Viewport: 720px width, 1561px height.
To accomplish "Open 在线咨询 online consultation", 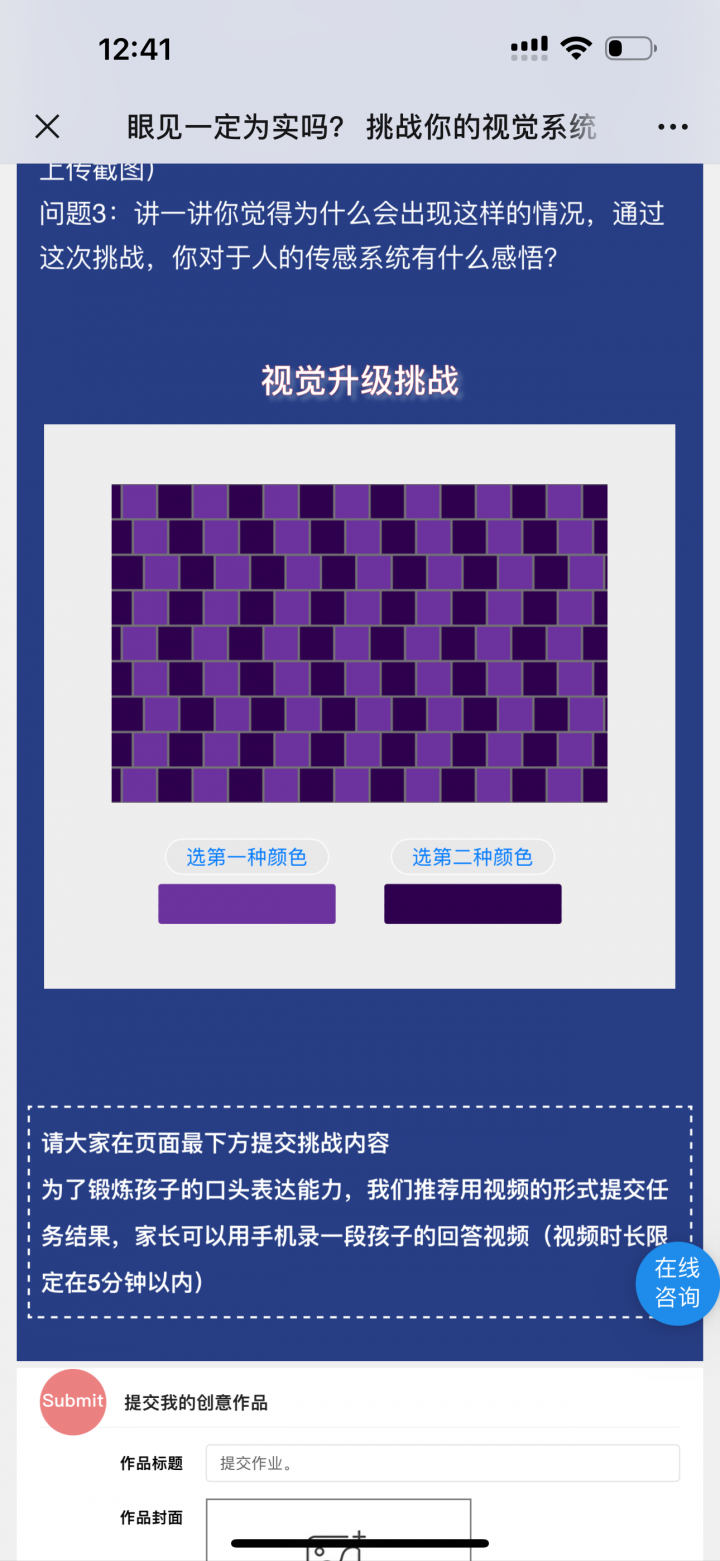I will pyautogui.click(x=677, y=1283).
